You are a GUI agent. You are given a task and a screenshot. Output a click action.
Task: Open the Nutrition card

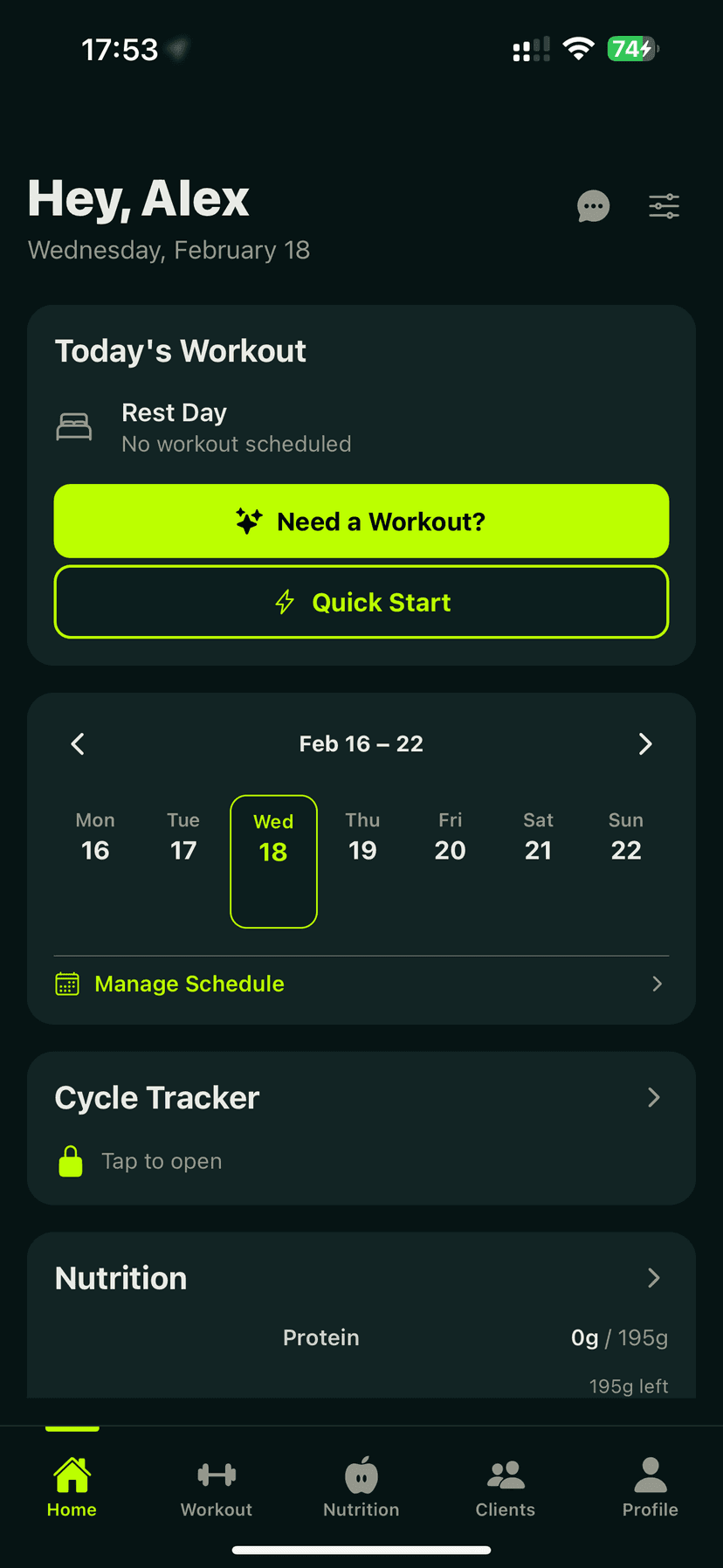pos(361,1278)
